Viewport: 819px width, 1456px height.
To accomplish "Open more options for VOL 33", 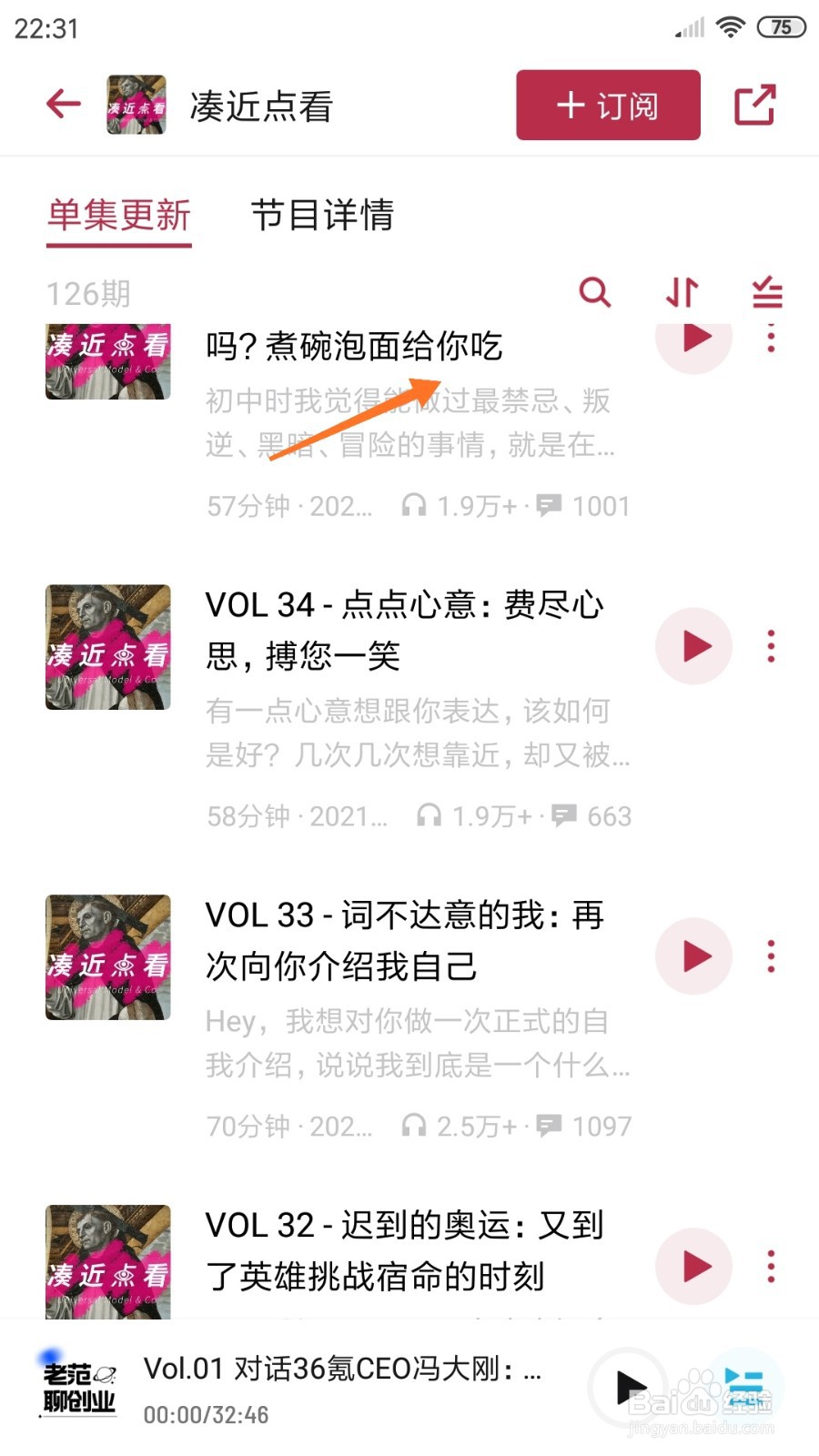I will pyautogui.click(x=771, y=956).
